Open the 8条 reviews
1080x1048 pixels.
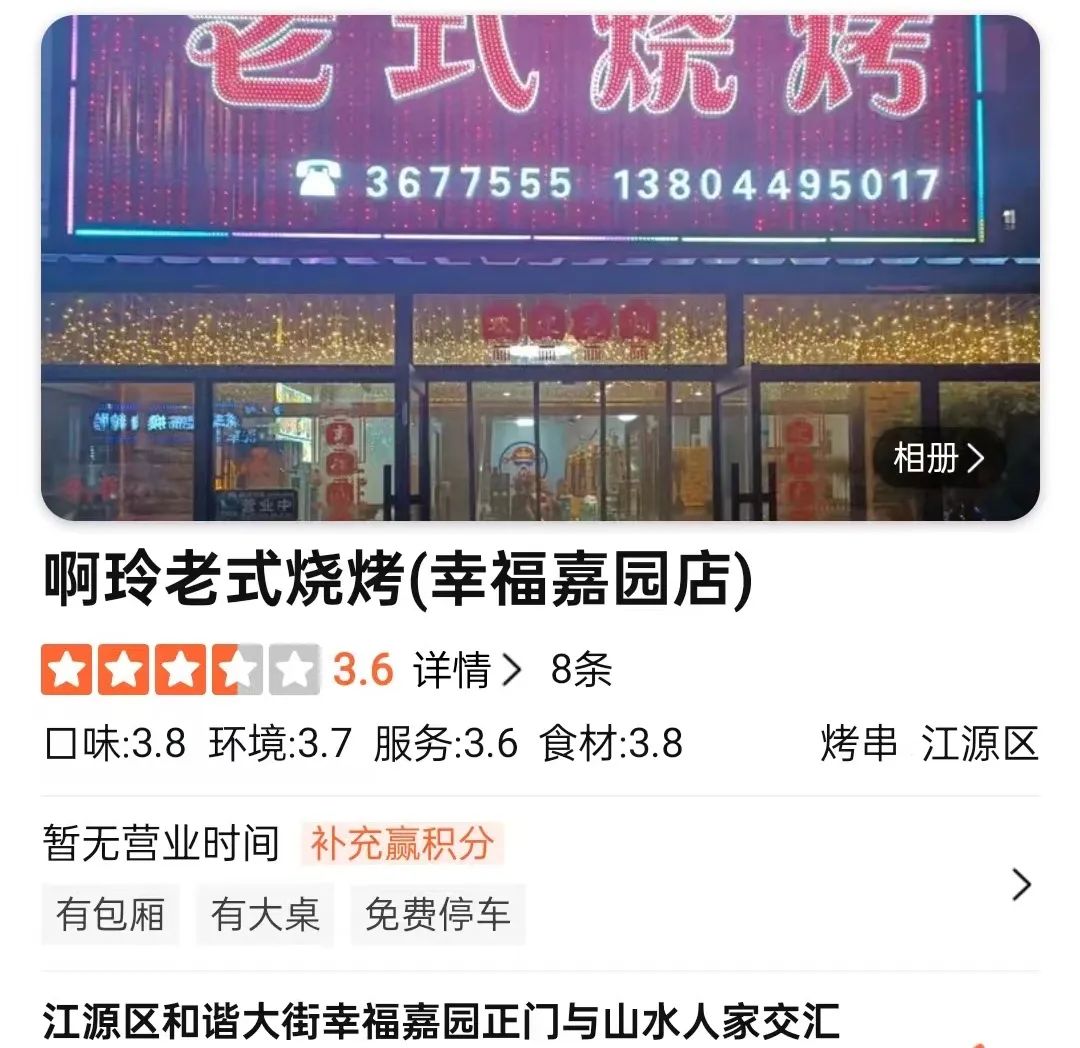click(581, 670)
